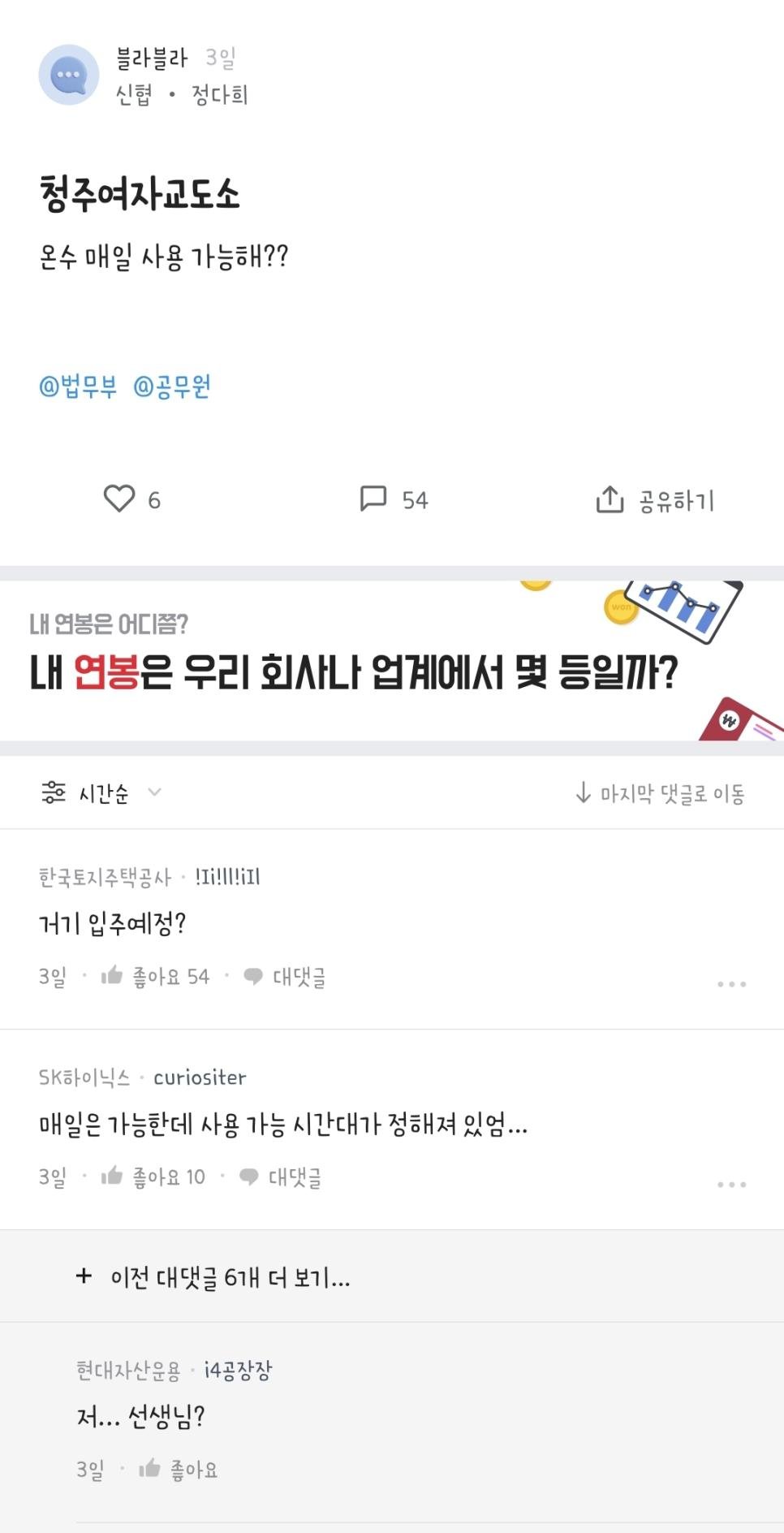Expand 이전 대댓글 6개 더 보기
Image resolution: width=784 pixels, height=1533 pixels.
[x=214, y=1278]
